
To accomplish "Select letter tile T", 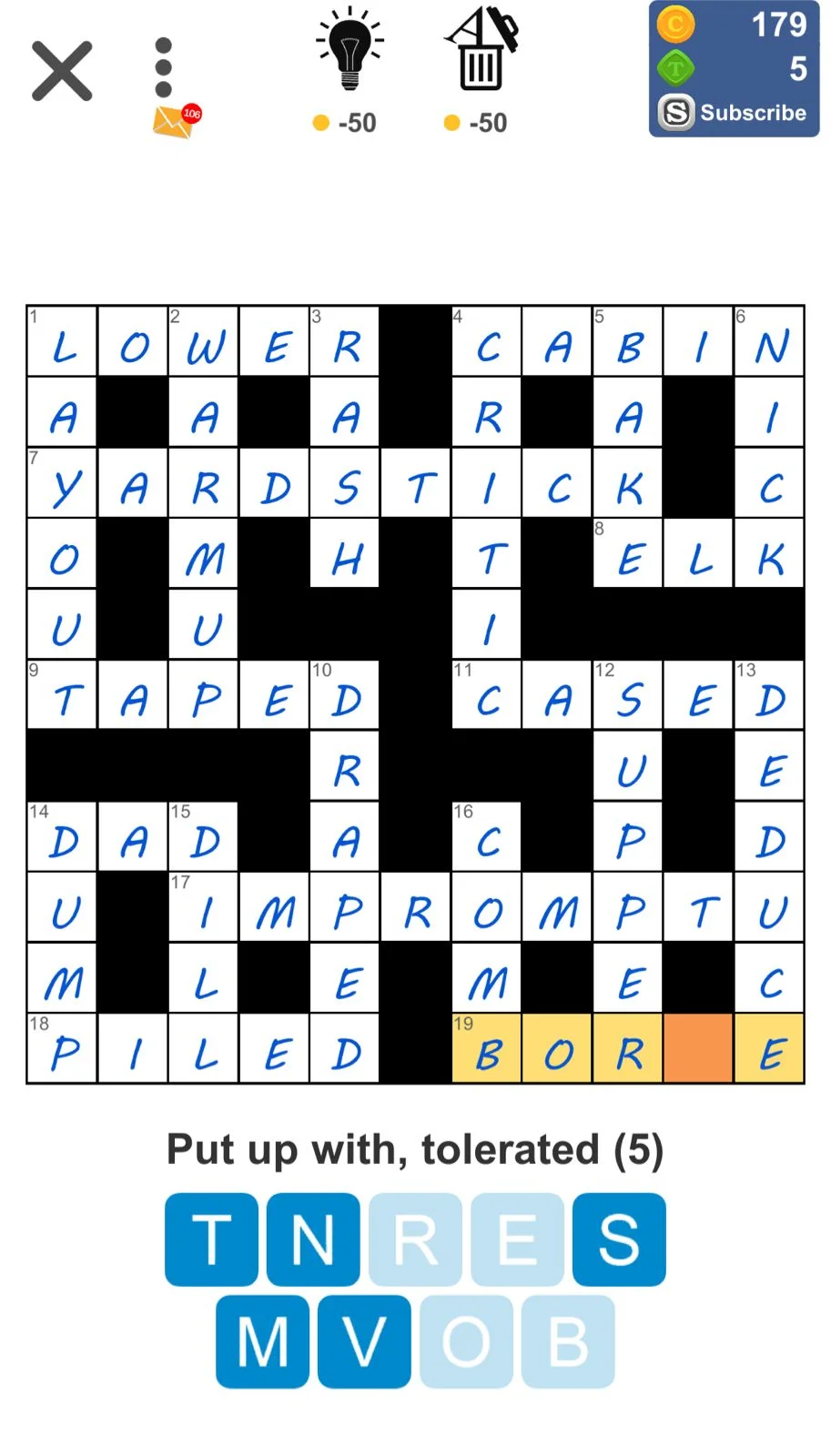I will (x=211, y=1239).
